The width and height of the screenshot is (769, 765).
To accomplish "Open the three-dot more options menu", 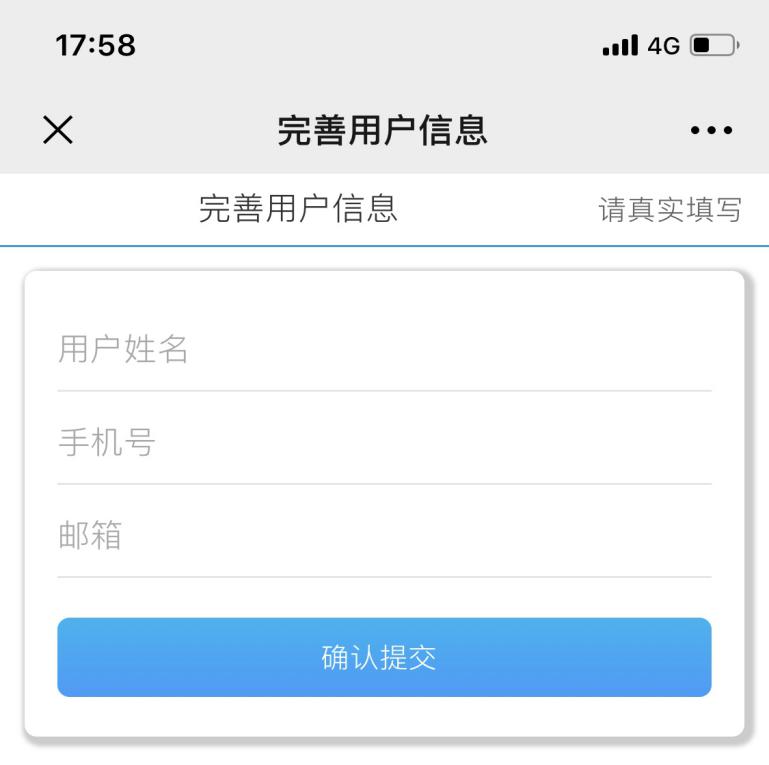I will click(713, 131).
